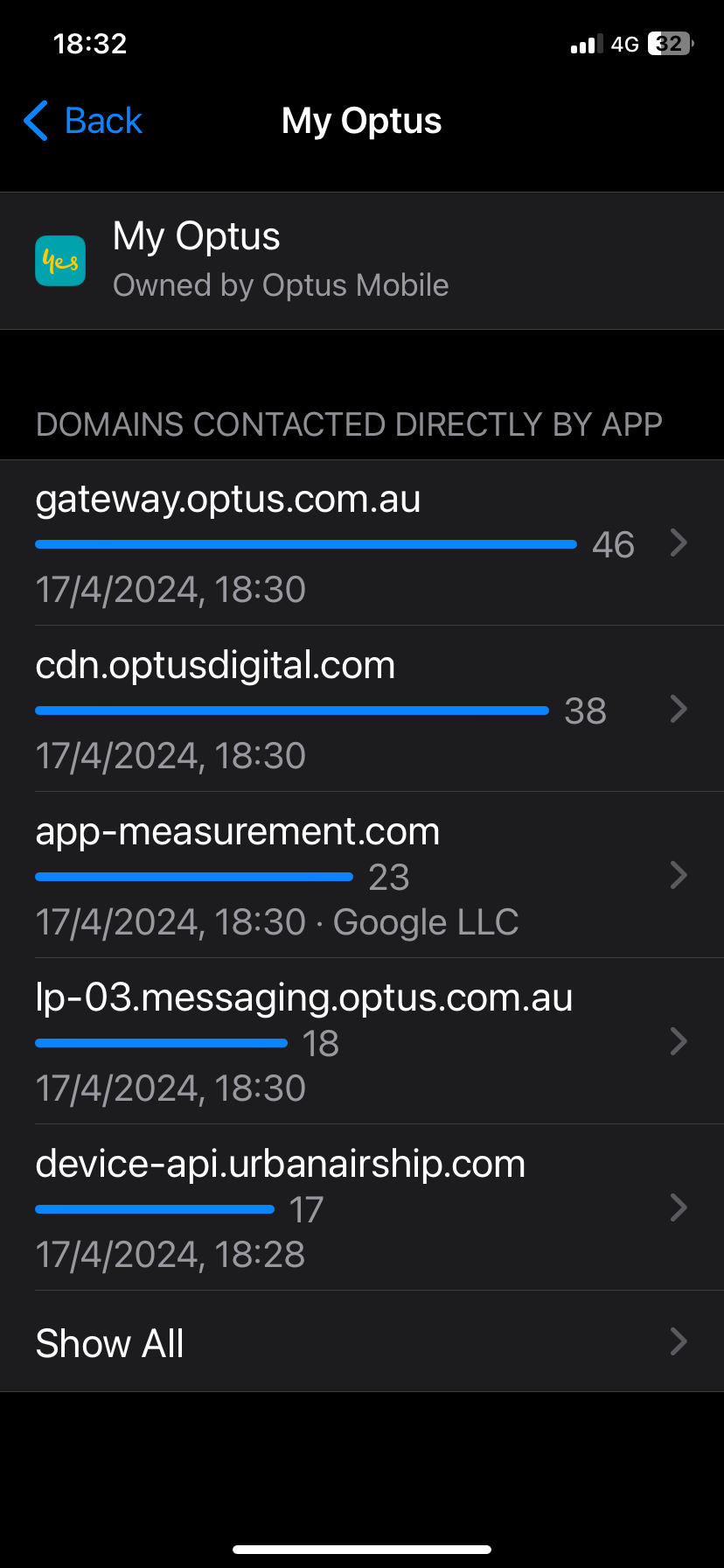Go back to the previous screen
The image size is (724, 1568).
(84, 121)
